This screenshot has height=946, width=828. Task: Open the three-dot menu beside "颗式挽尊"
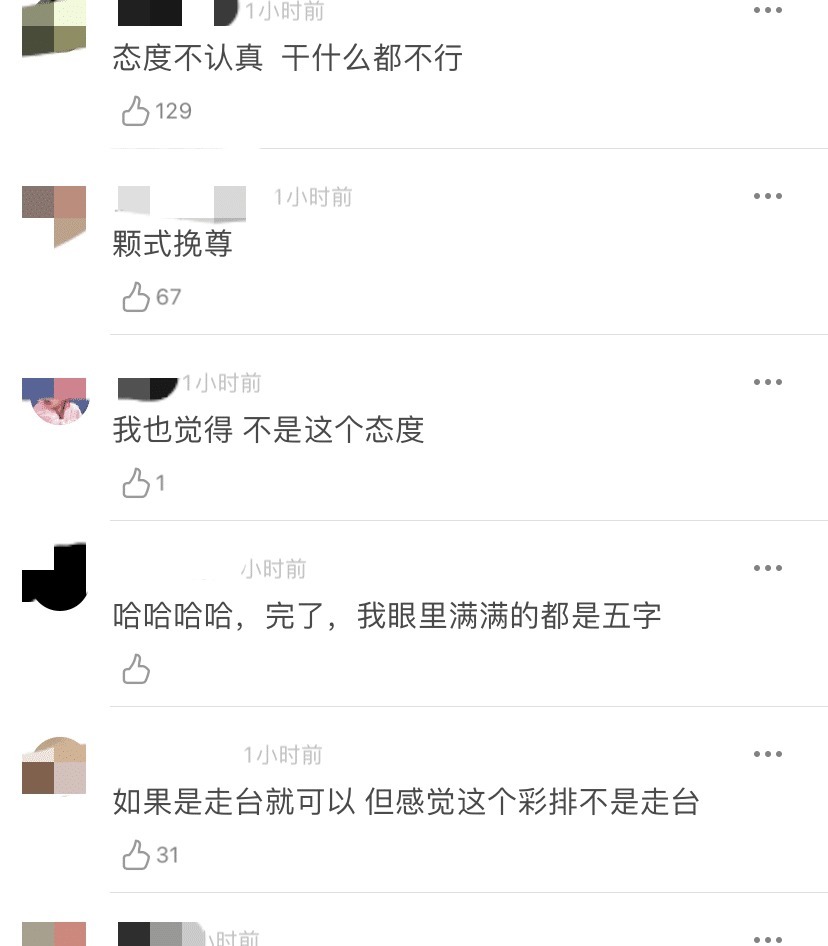pos(767,195)
